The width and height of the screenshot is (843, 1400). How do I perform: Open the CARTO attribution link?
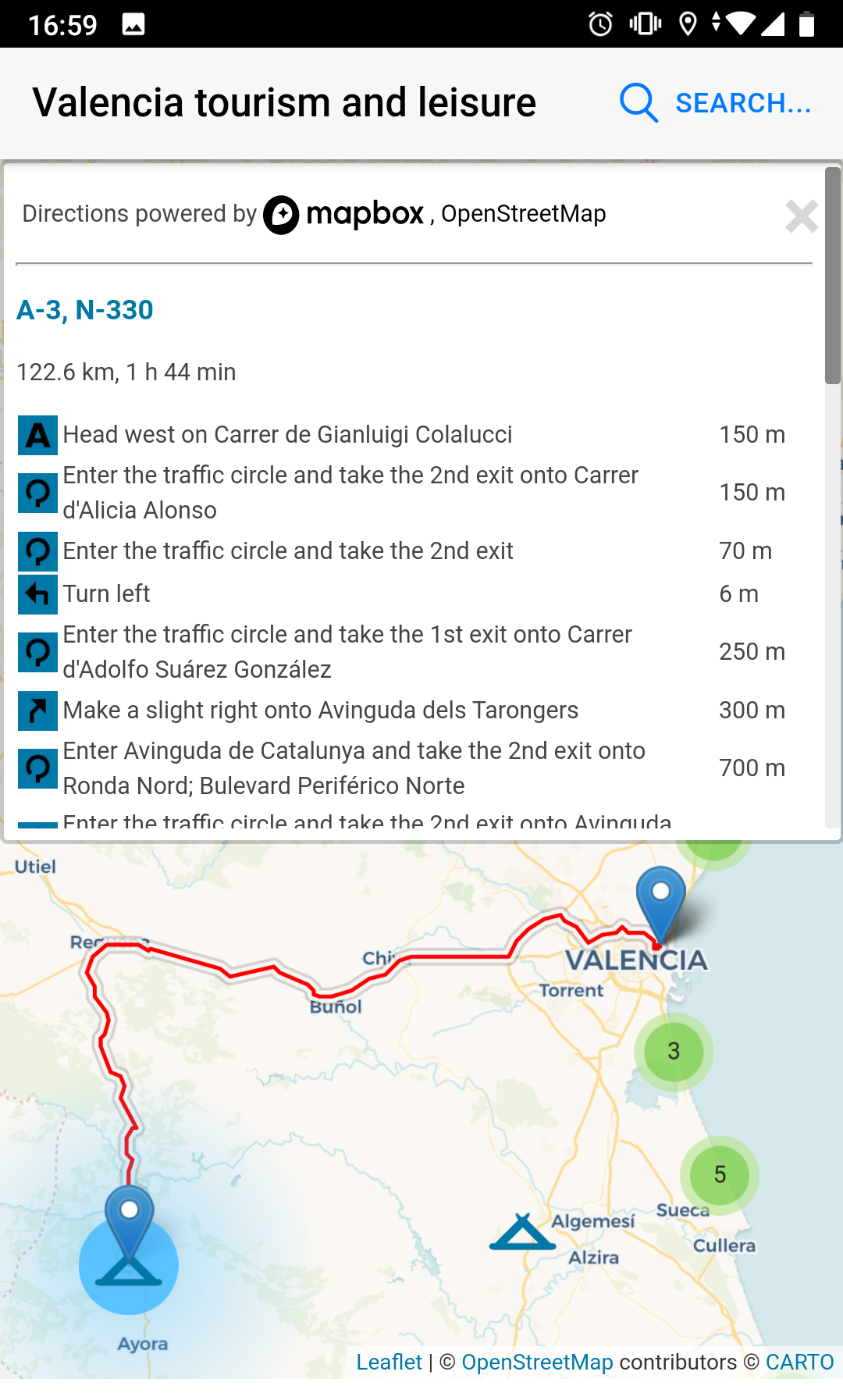click(799, 1363)
